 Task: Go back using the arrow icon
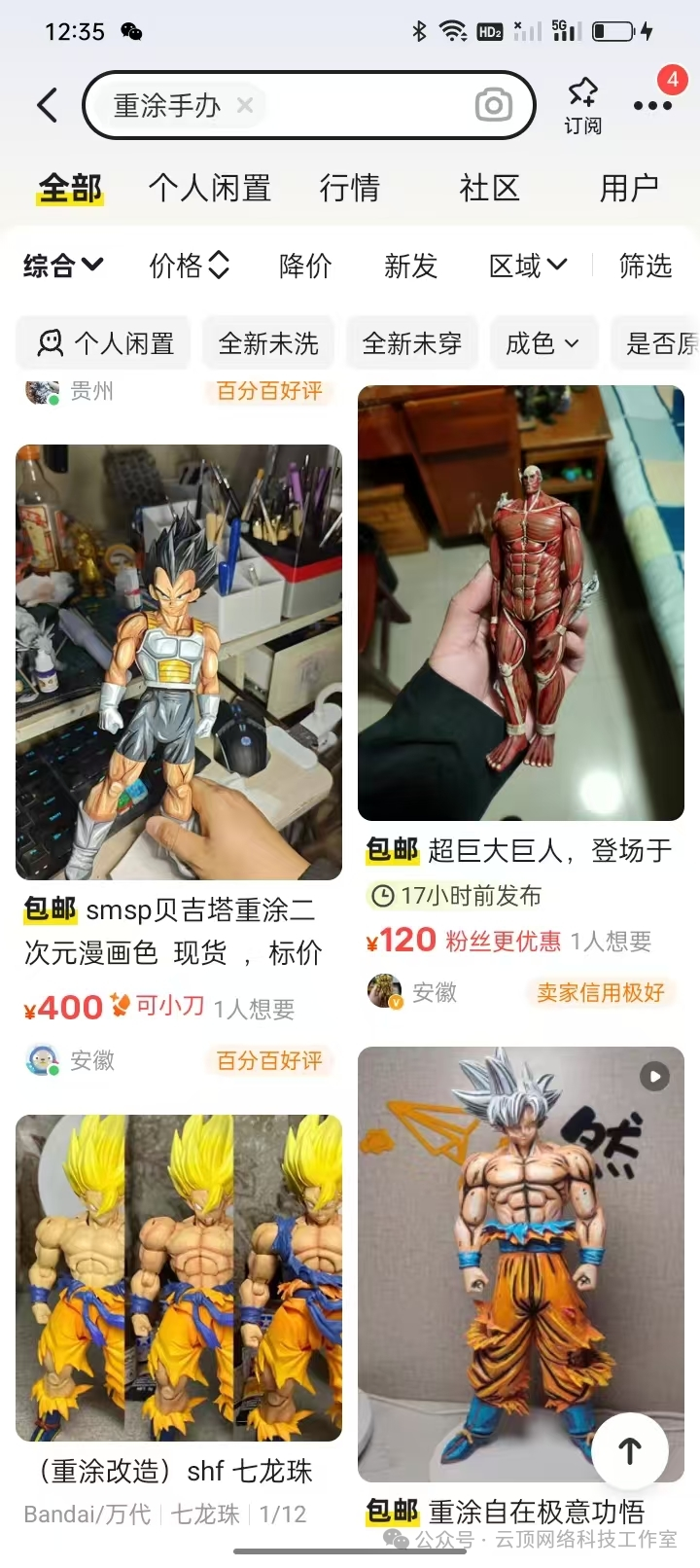click(x=47, y=105)
